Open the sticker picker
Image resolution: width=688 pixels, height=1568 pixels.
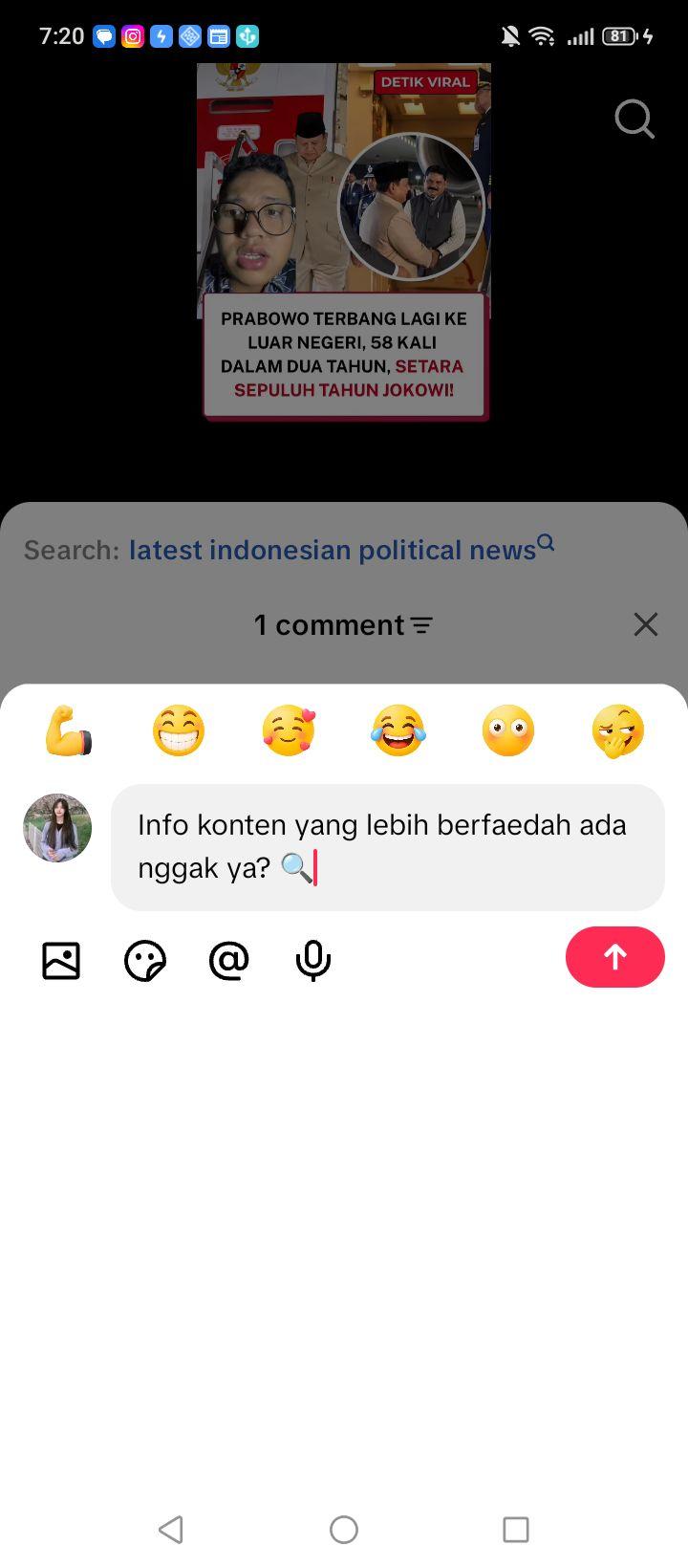tap(145, 960)
